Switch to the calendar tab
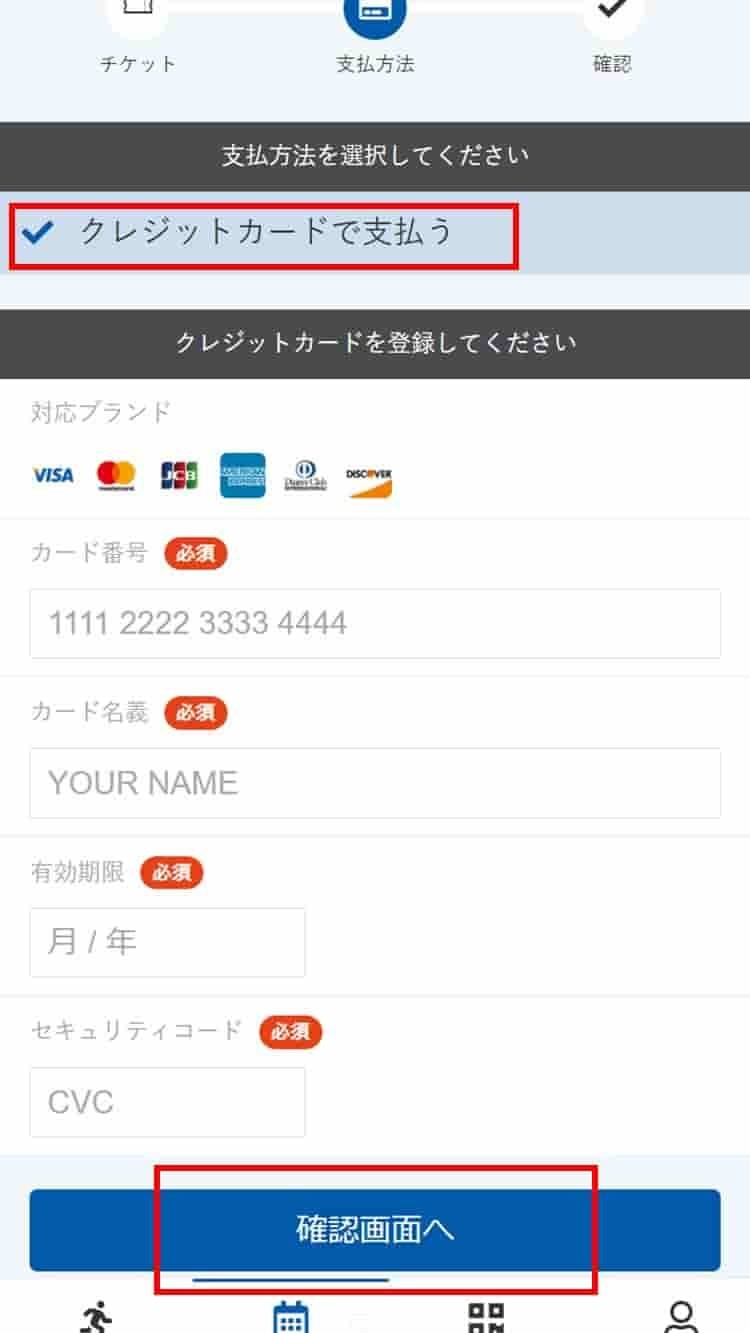 (x=290, y=1316)
